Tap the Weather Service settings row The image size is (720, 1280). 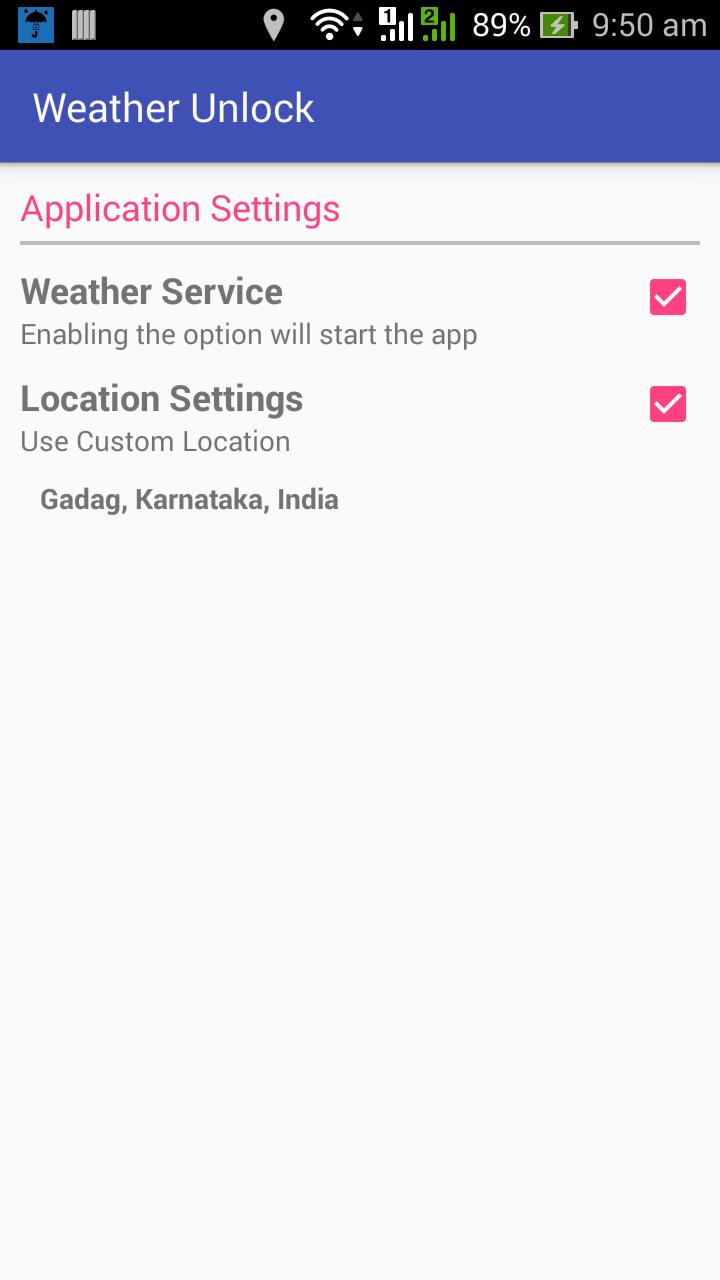(x=300, y=308)
